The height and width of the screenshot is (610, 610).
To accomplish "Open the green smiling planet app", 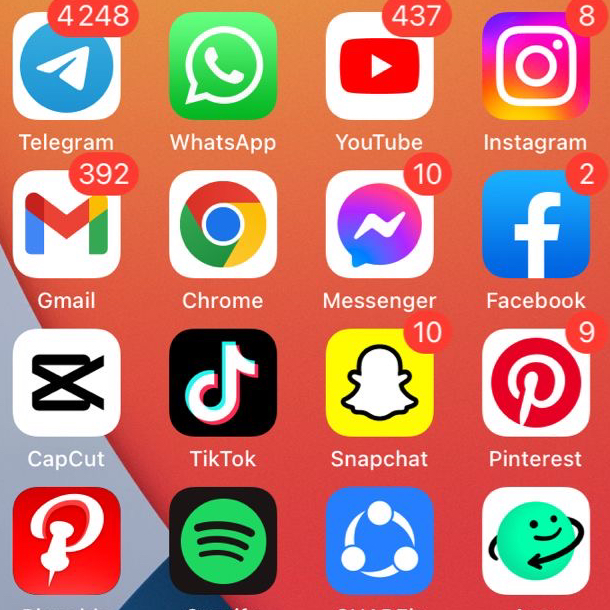I will (535, 541).
